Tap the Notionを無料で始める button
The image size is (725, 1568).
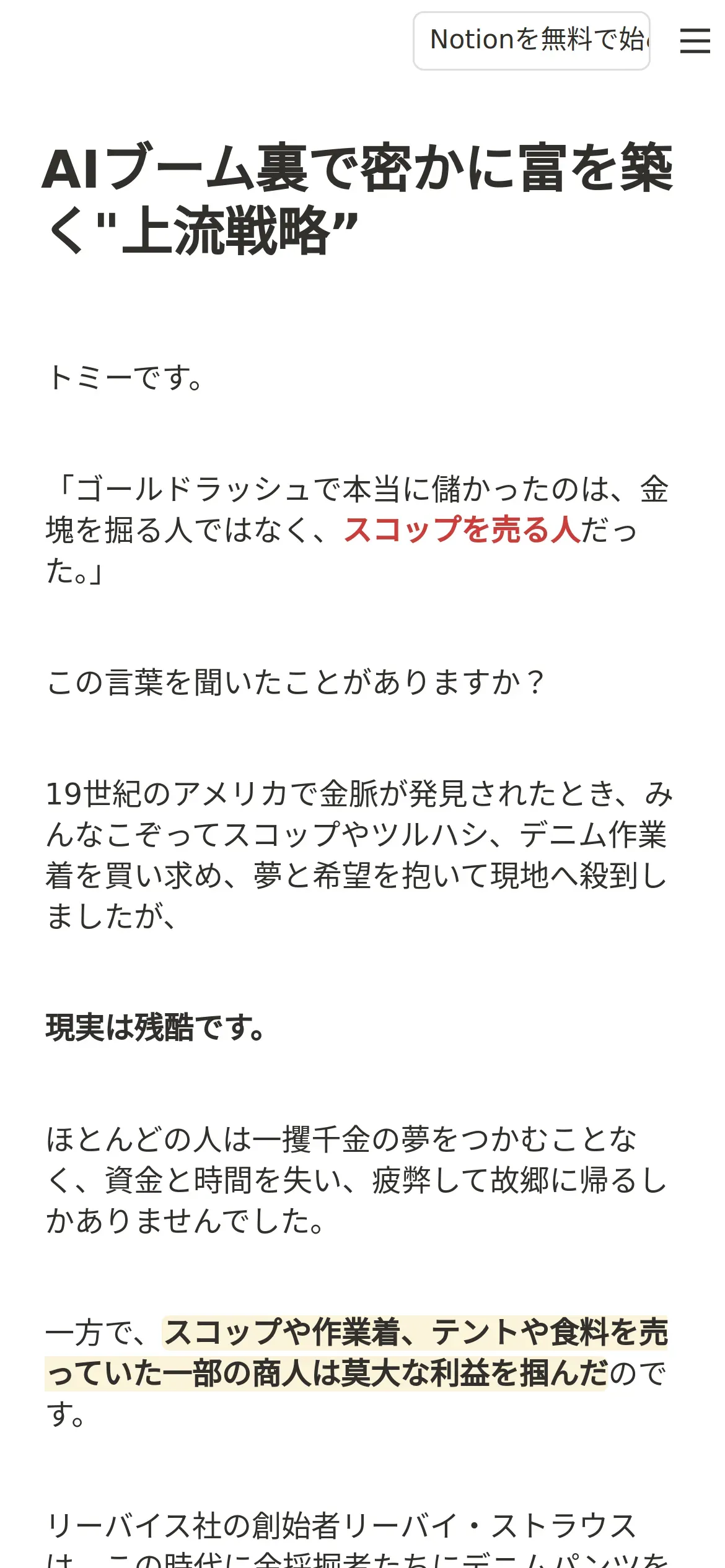pos(532,40)
